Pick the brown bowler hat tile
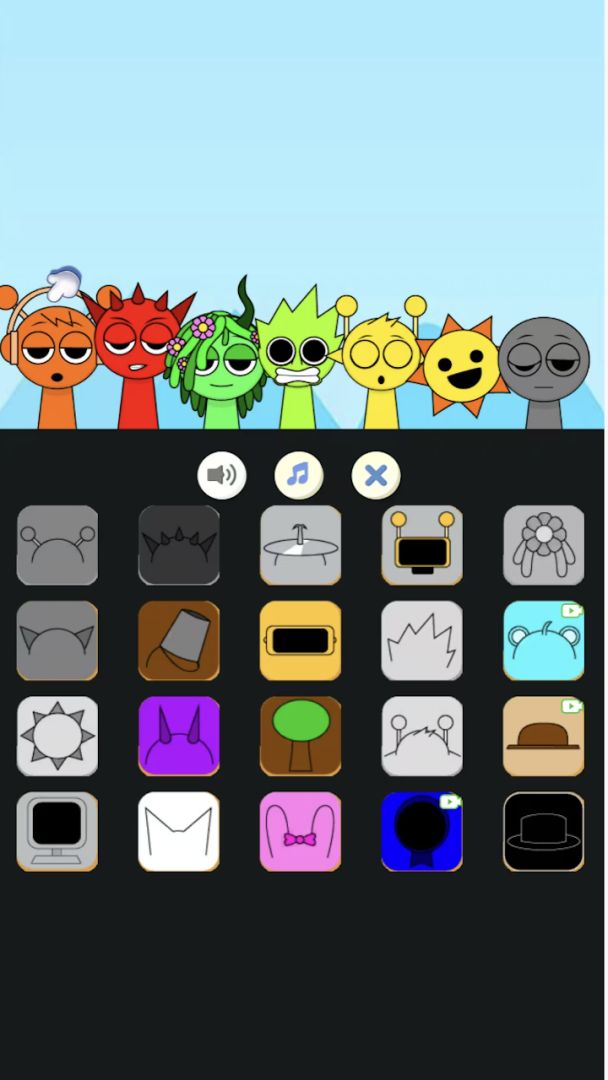The width and height of the screenshot is (608, 1080). tap(543, 736)
